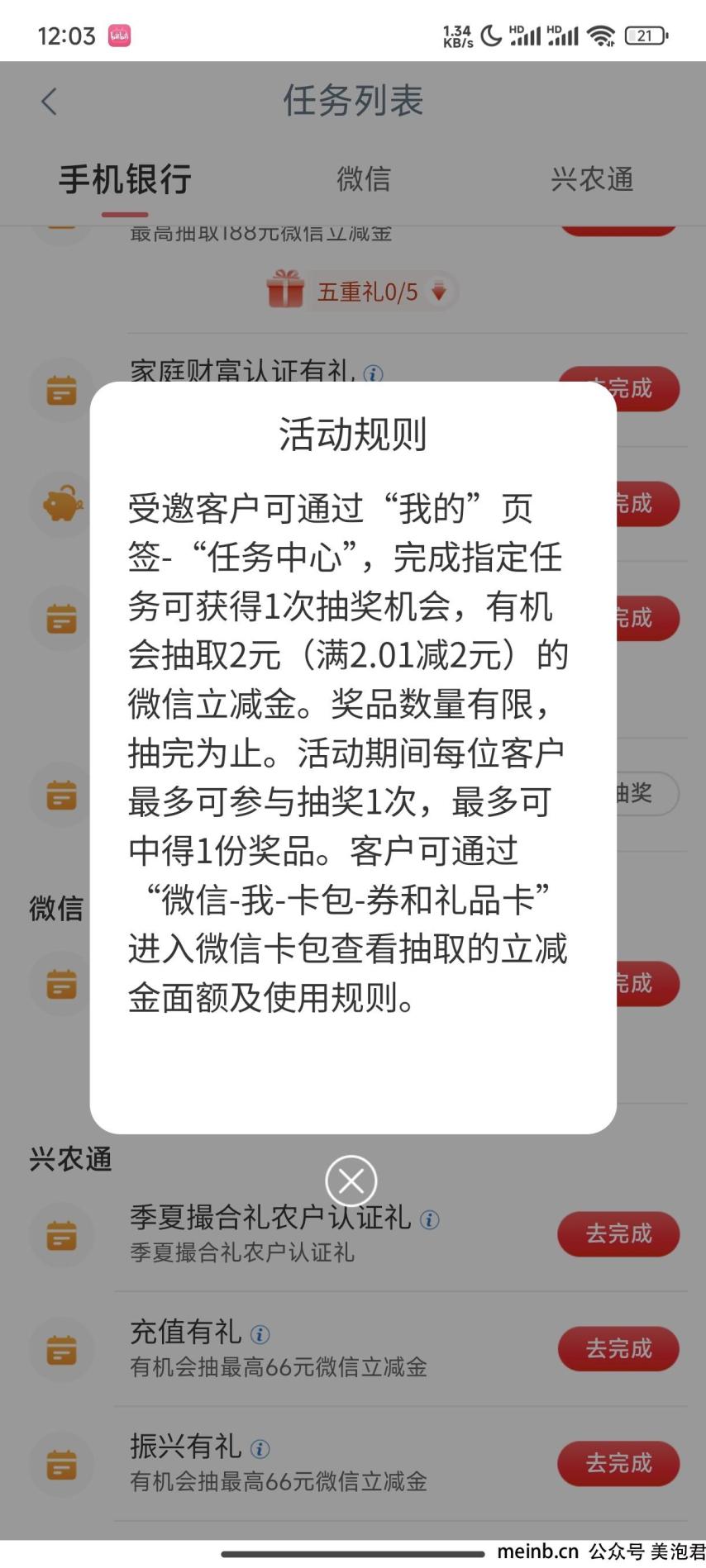Open info icon beside 充值有礼
706x1568 pixels.
[260, 1334]
